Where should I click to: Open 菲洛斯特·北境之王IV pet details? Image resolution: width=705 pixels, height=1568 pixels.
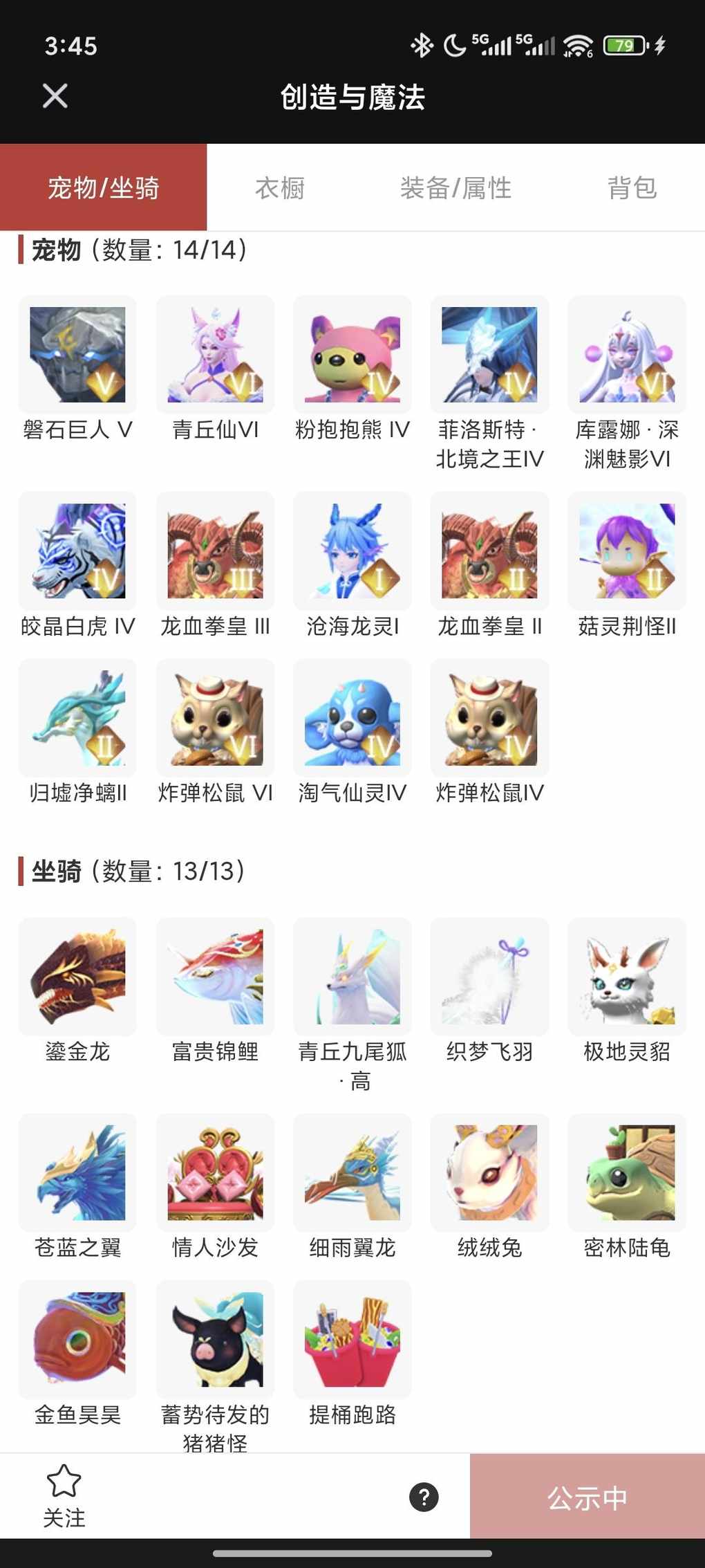(489, 355)
